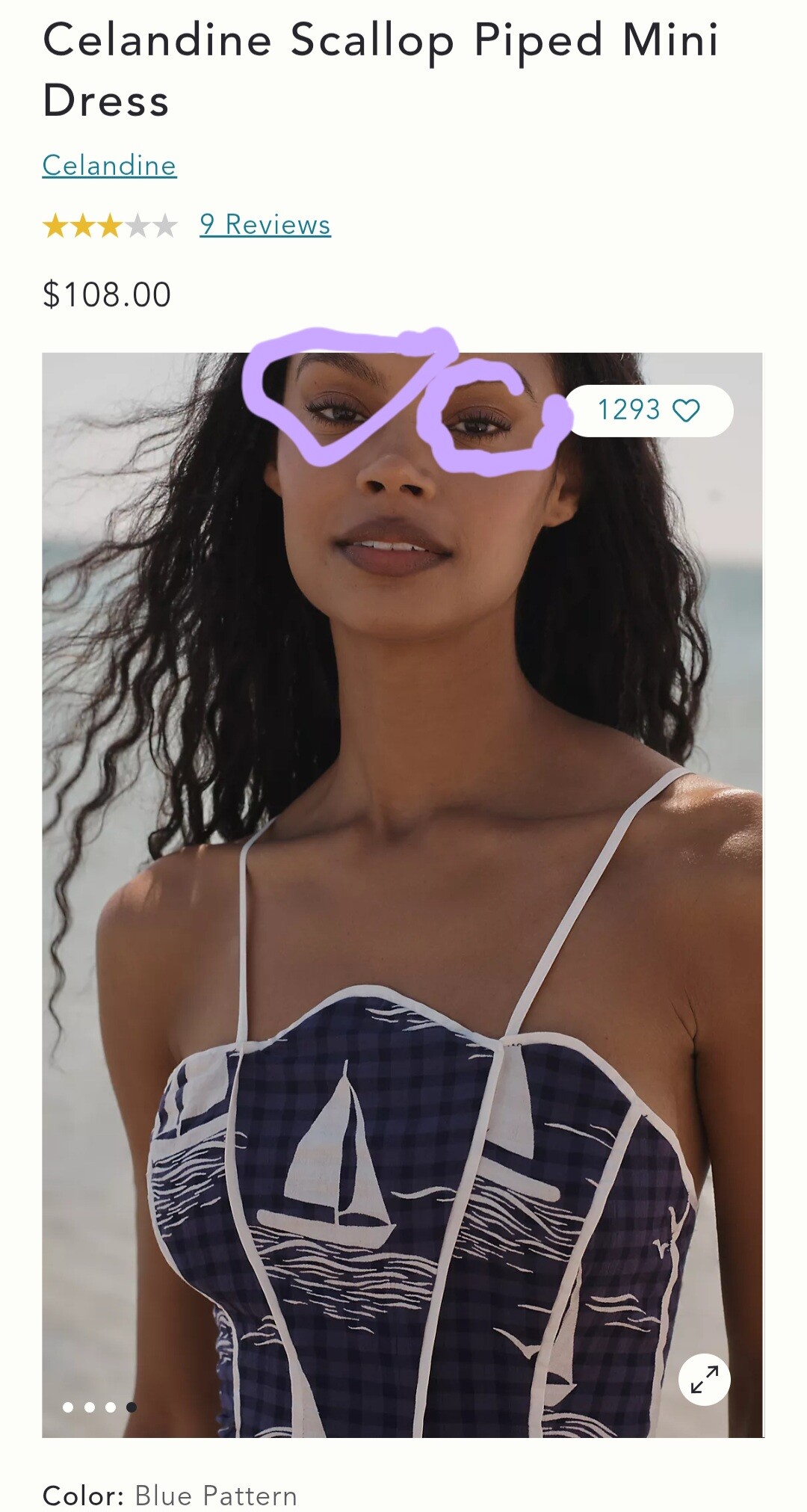
Task: Favorite the dress via the 1293 heart button
Action: pyautogui.click(x=648, y=410)
